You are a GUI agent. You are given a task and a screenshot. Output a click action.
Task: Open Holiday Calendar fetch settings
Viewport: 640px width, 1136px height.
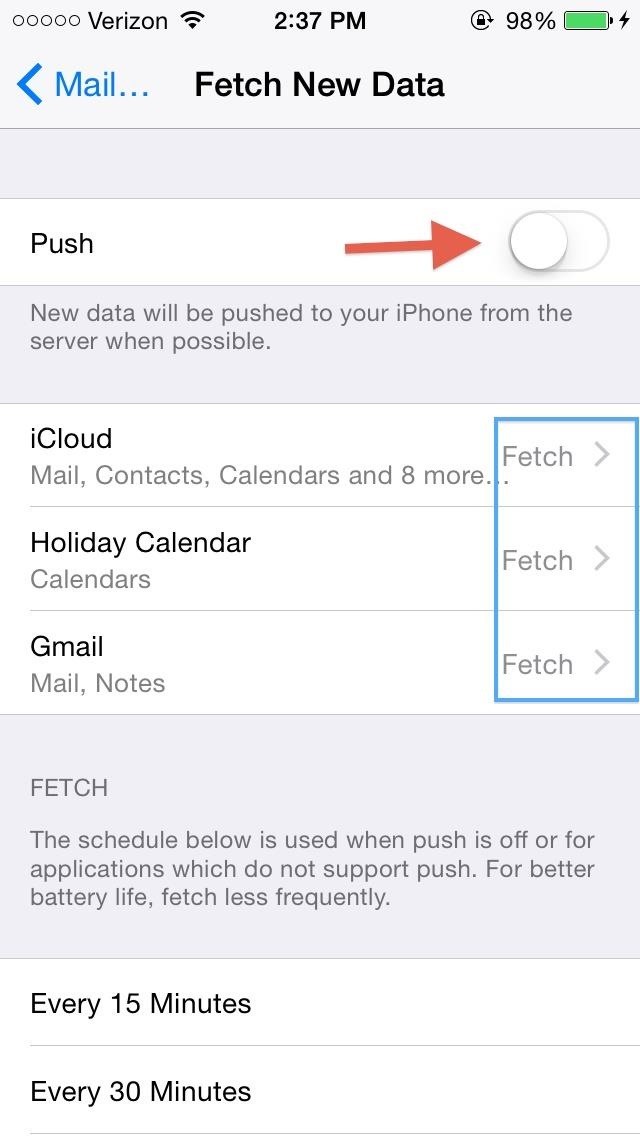[320, 560]
